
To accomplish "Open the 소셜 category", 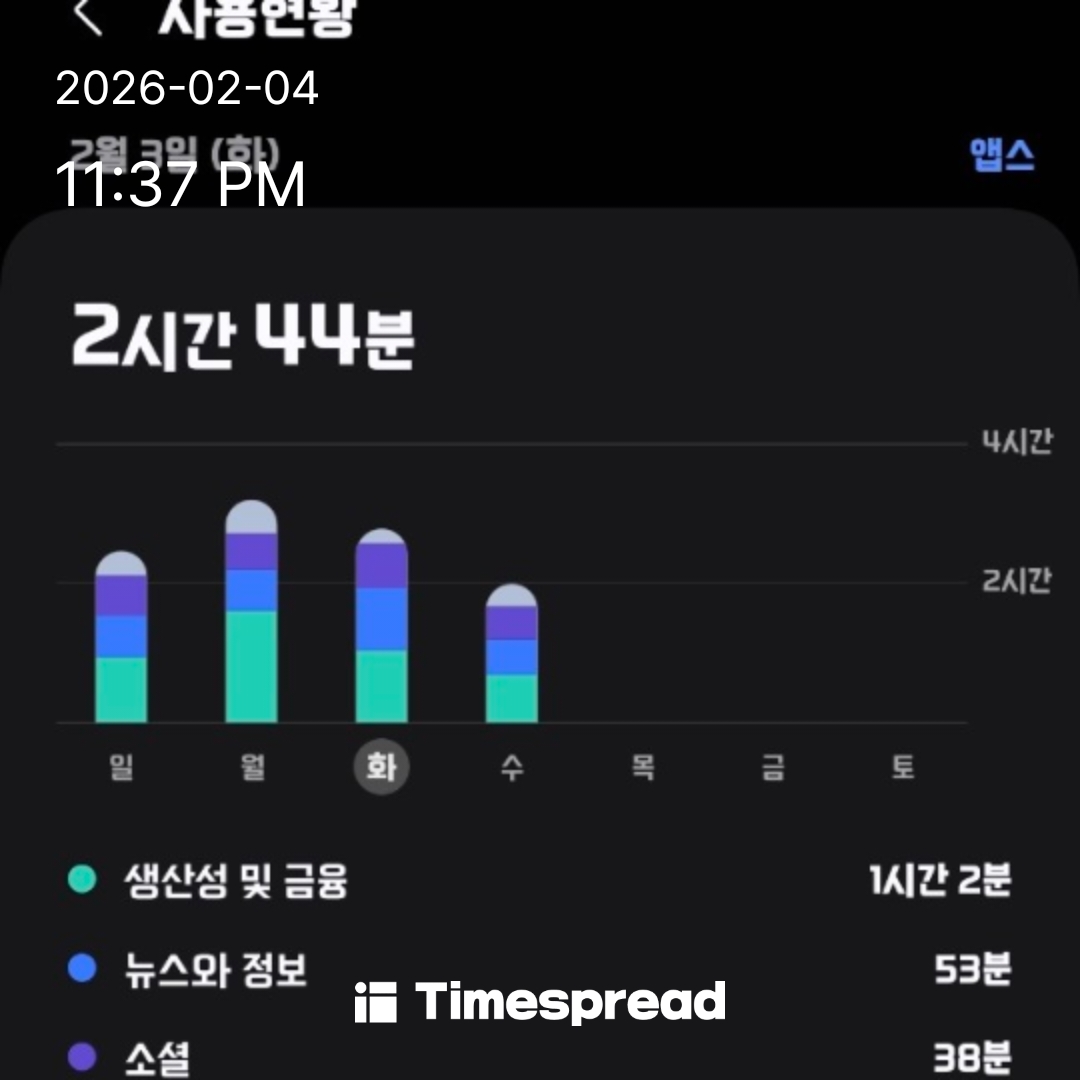I will coord(157,1056).
